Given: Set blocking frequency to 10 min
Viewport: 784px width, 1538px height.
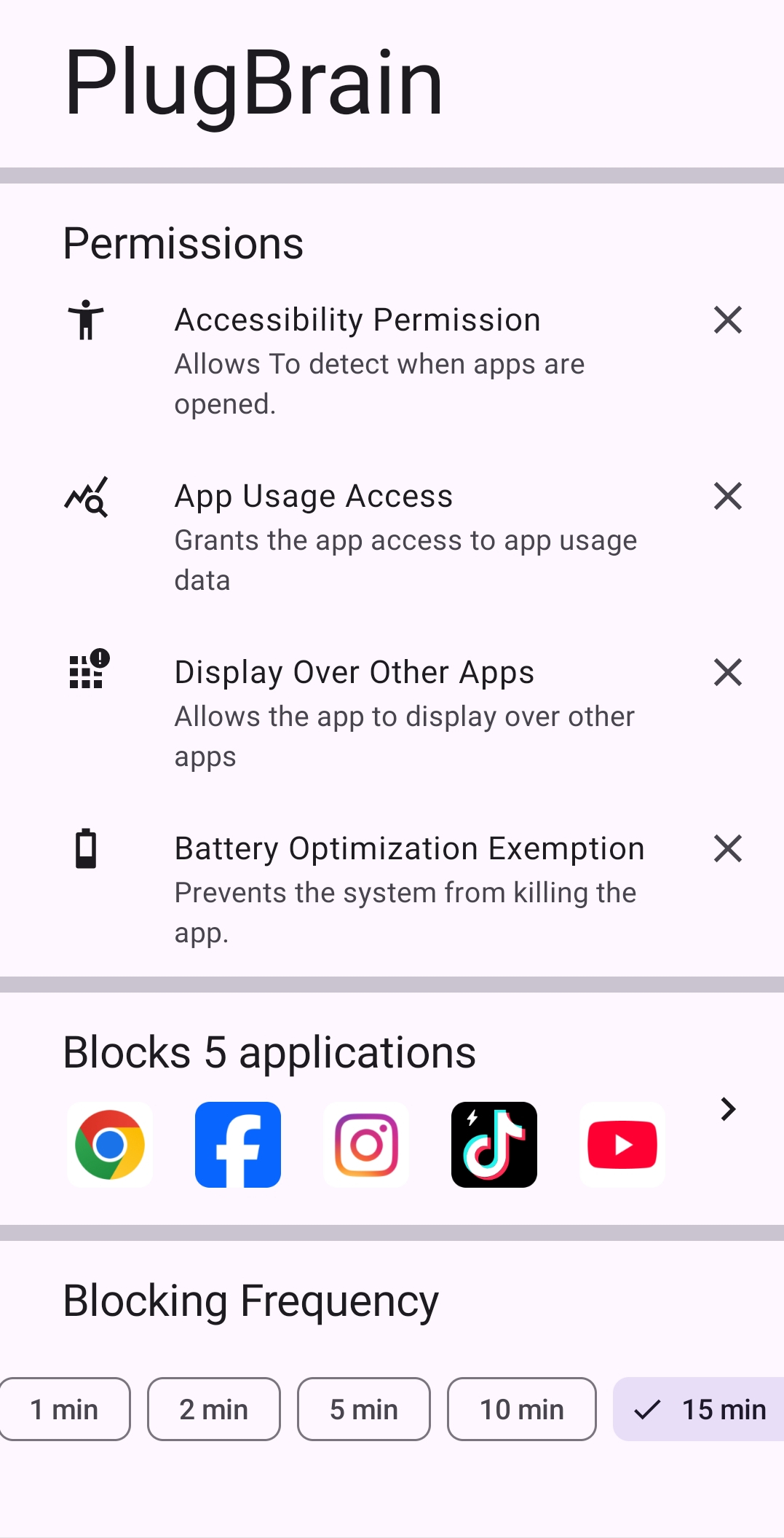Looking at the screenshot, I should pos(521,1409).
